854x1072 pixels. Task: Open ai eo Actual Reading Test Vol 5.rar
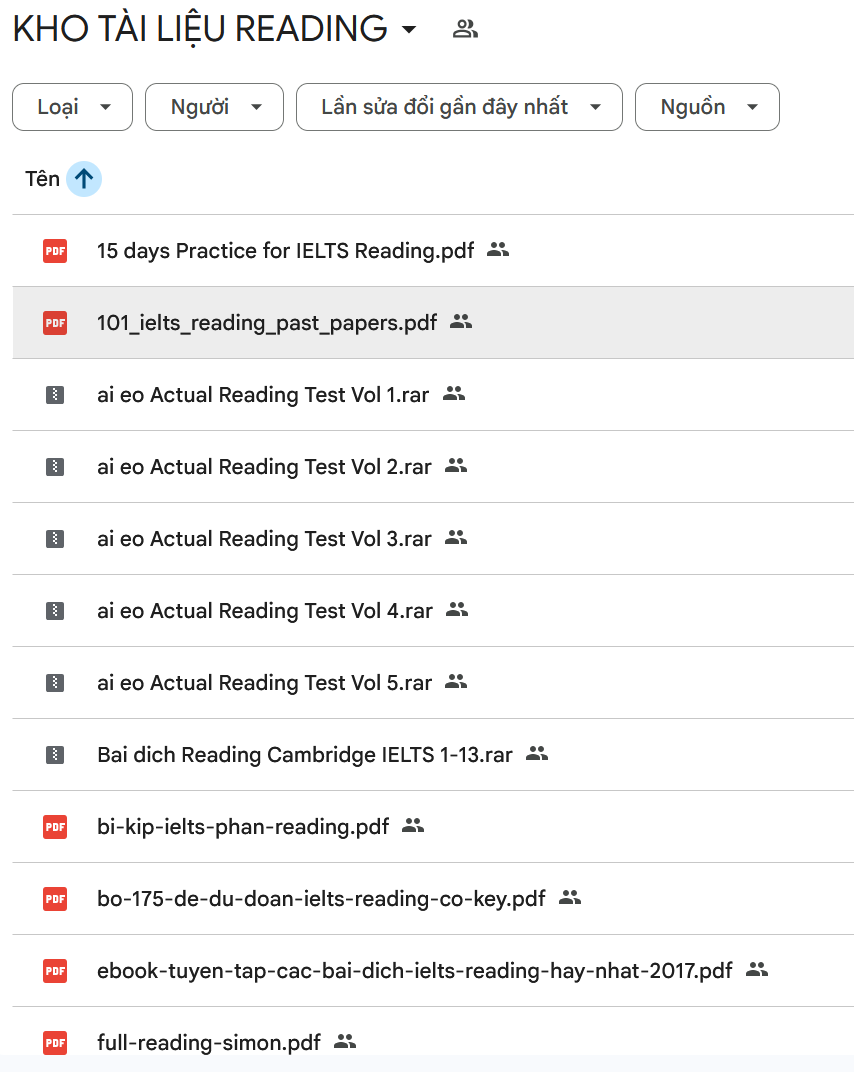[x=264, y=683]
